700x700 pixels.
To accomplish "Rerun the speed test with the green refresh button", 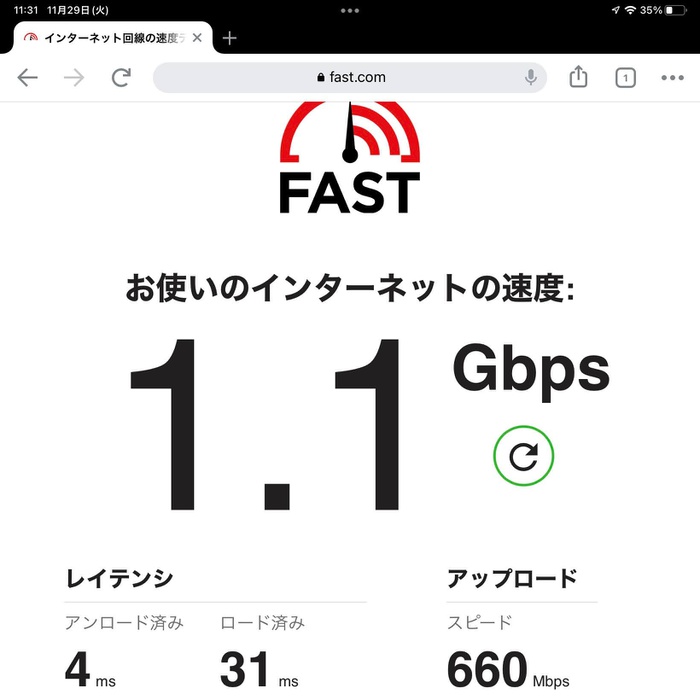I will [x=523, y=457].
